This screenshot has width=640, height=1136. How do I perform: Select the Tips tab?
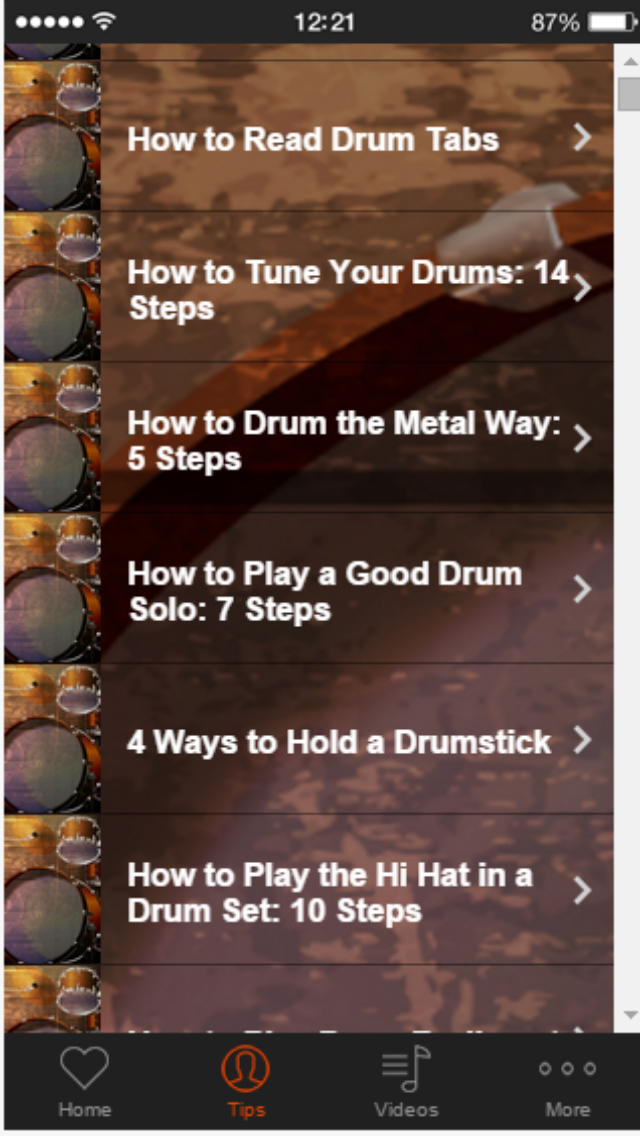(x=245, y=1082)
